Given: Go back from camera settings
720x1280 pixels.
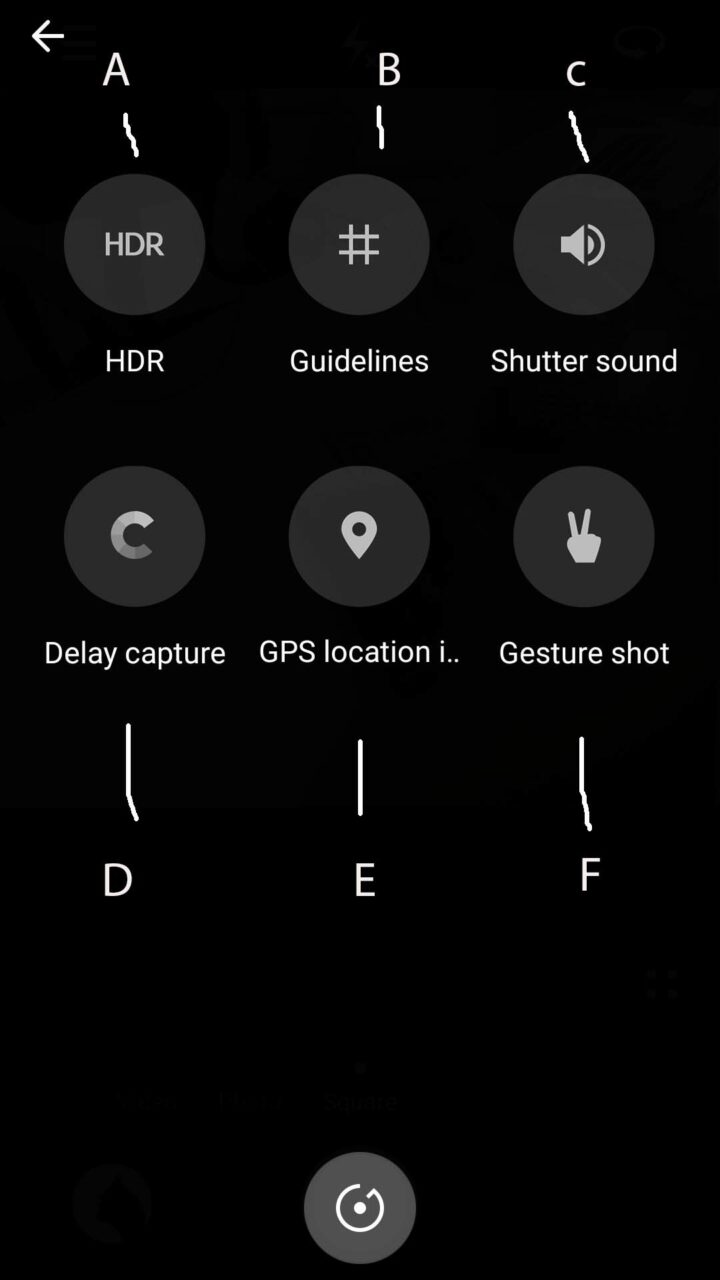Looking at the screenshot, I should [47, 37].
